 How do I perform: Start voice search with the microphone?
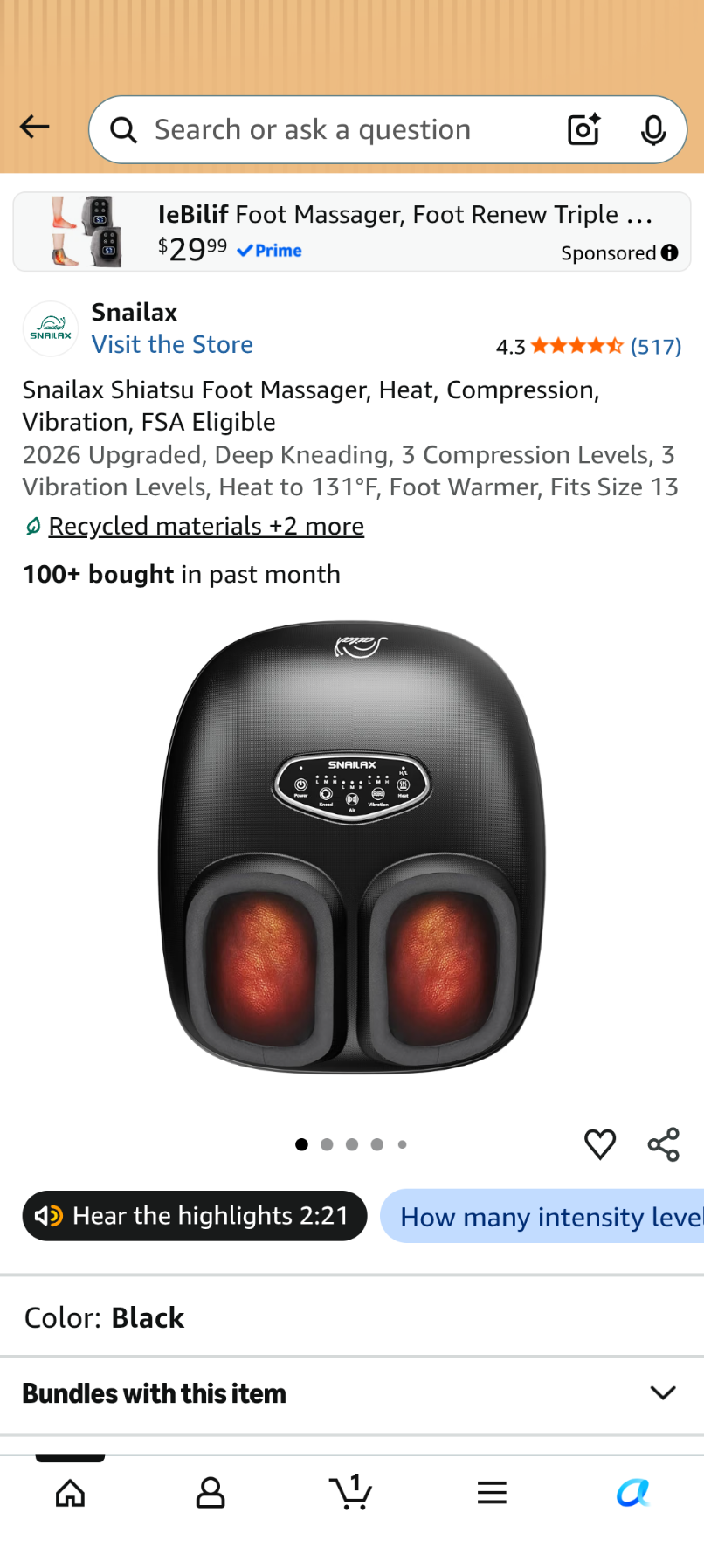[653, 129]
